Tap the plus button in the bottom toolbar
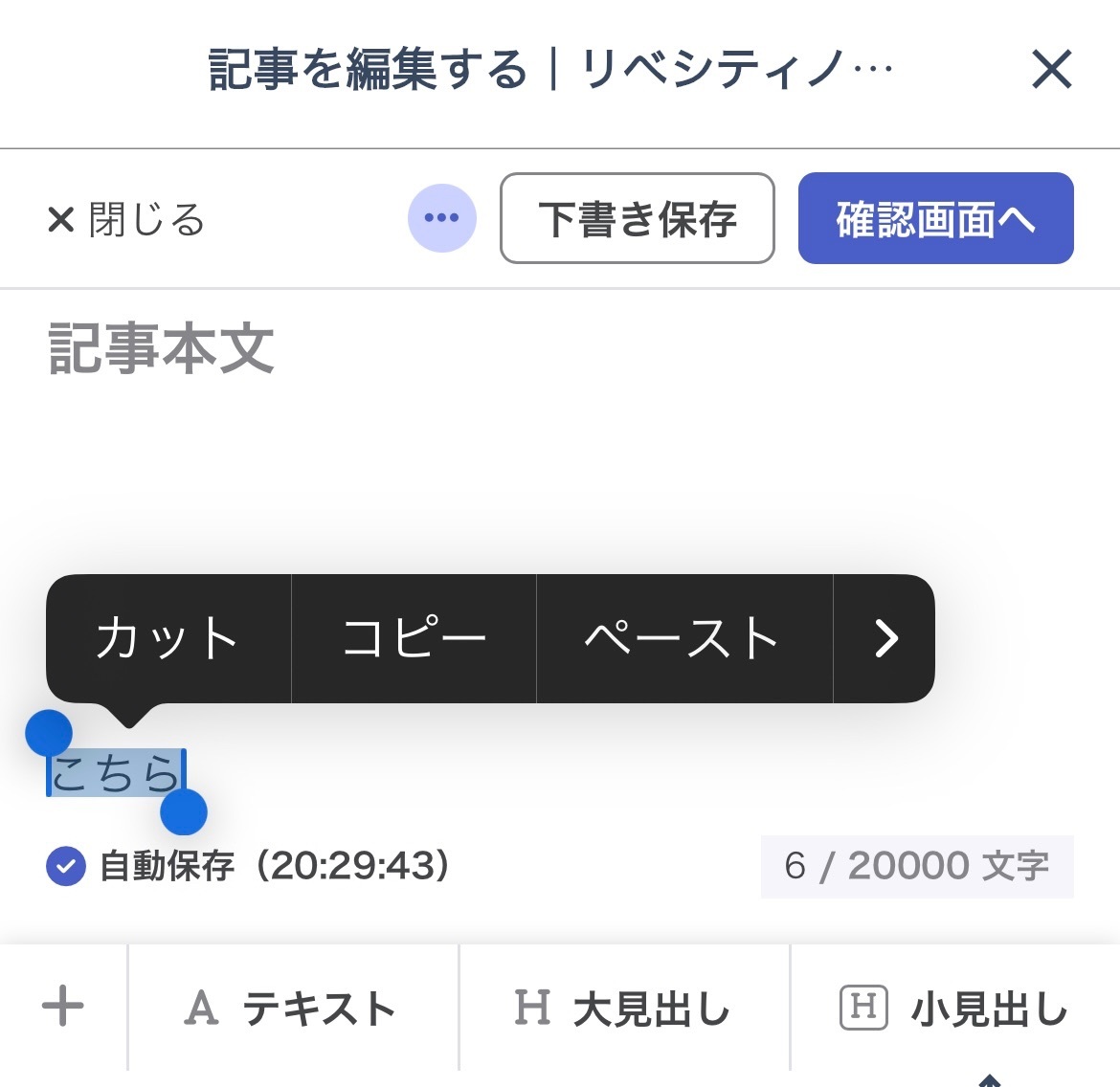1120x1087 pixels. coord(63,1006)
